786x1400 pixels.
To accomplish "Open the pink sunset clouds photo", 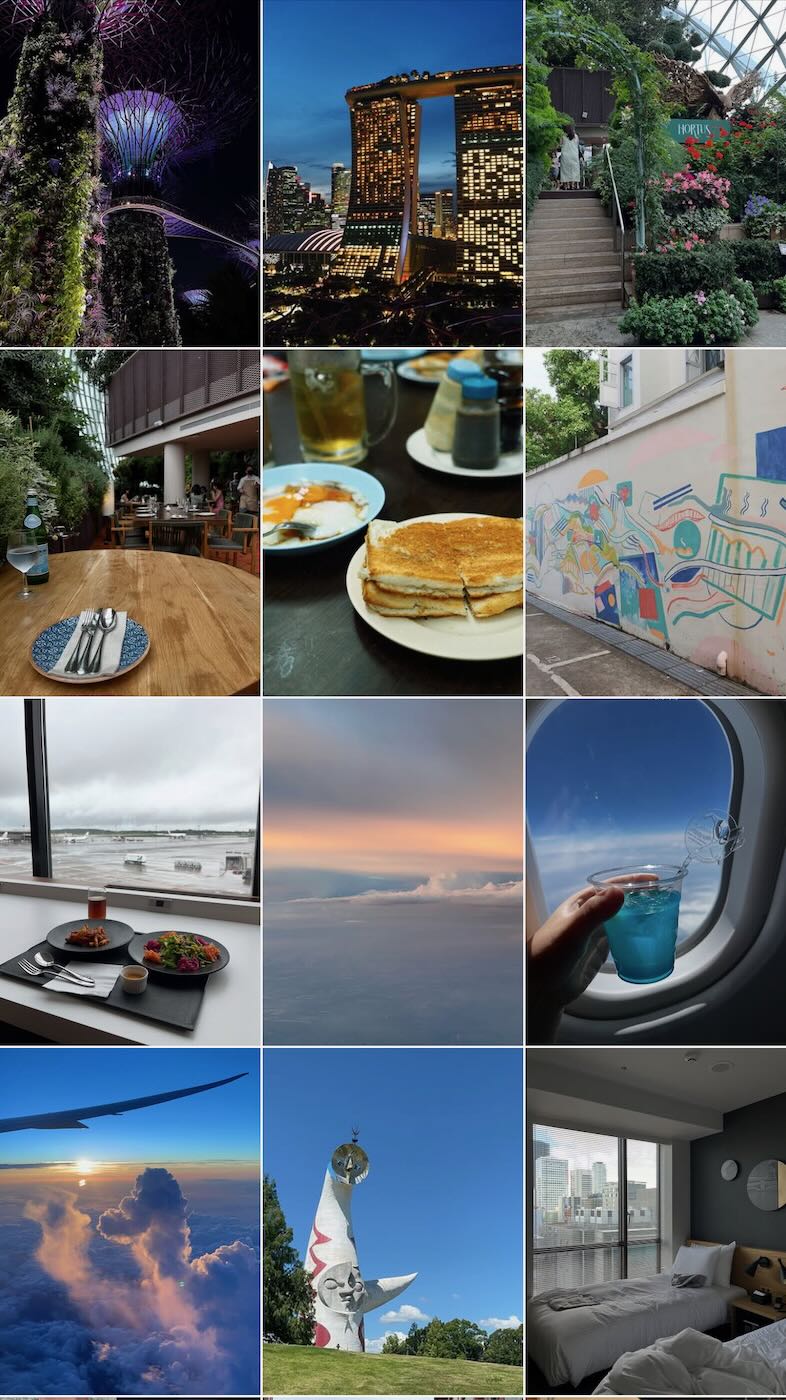I will 392,871.
